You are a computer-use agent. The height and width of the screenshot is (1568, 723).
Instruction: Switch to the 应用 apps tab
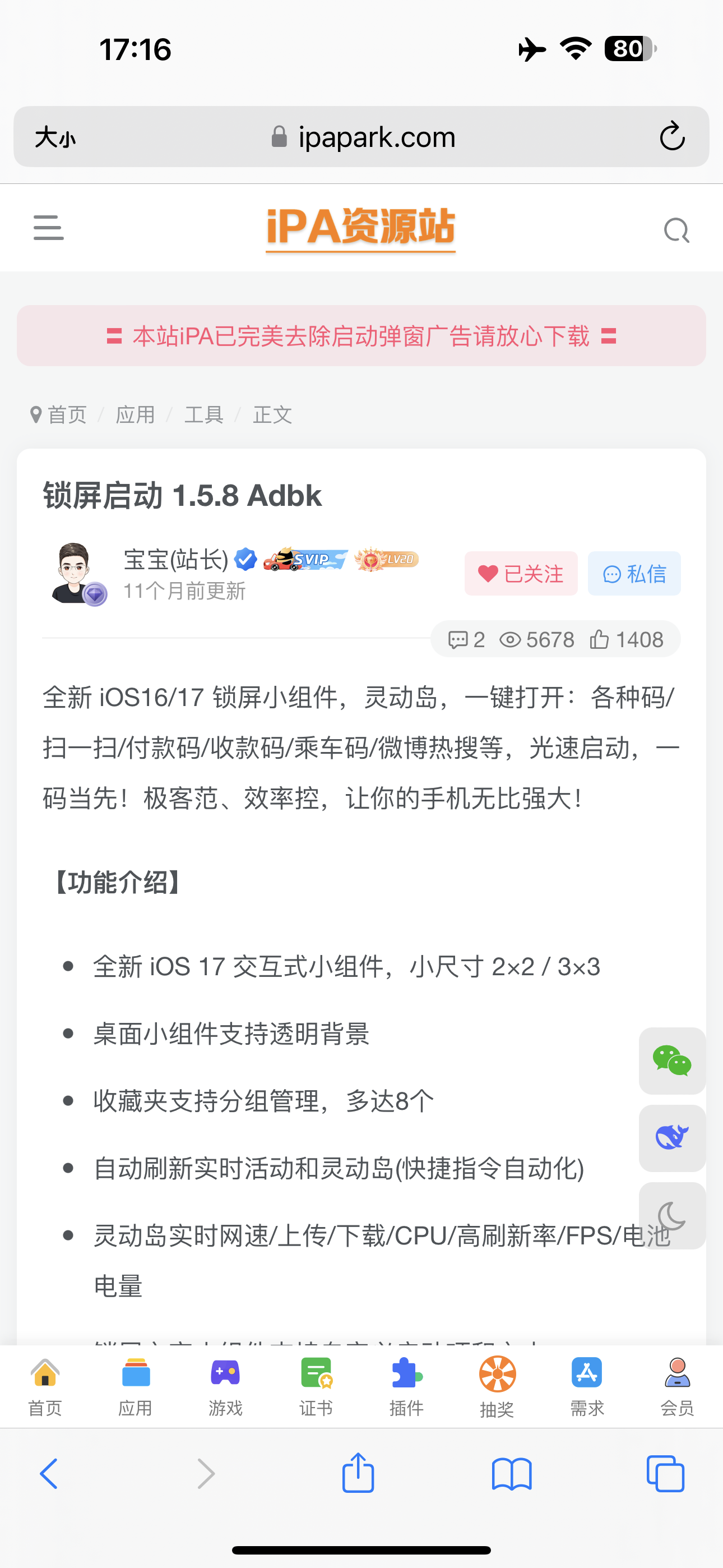(135, 1375)
